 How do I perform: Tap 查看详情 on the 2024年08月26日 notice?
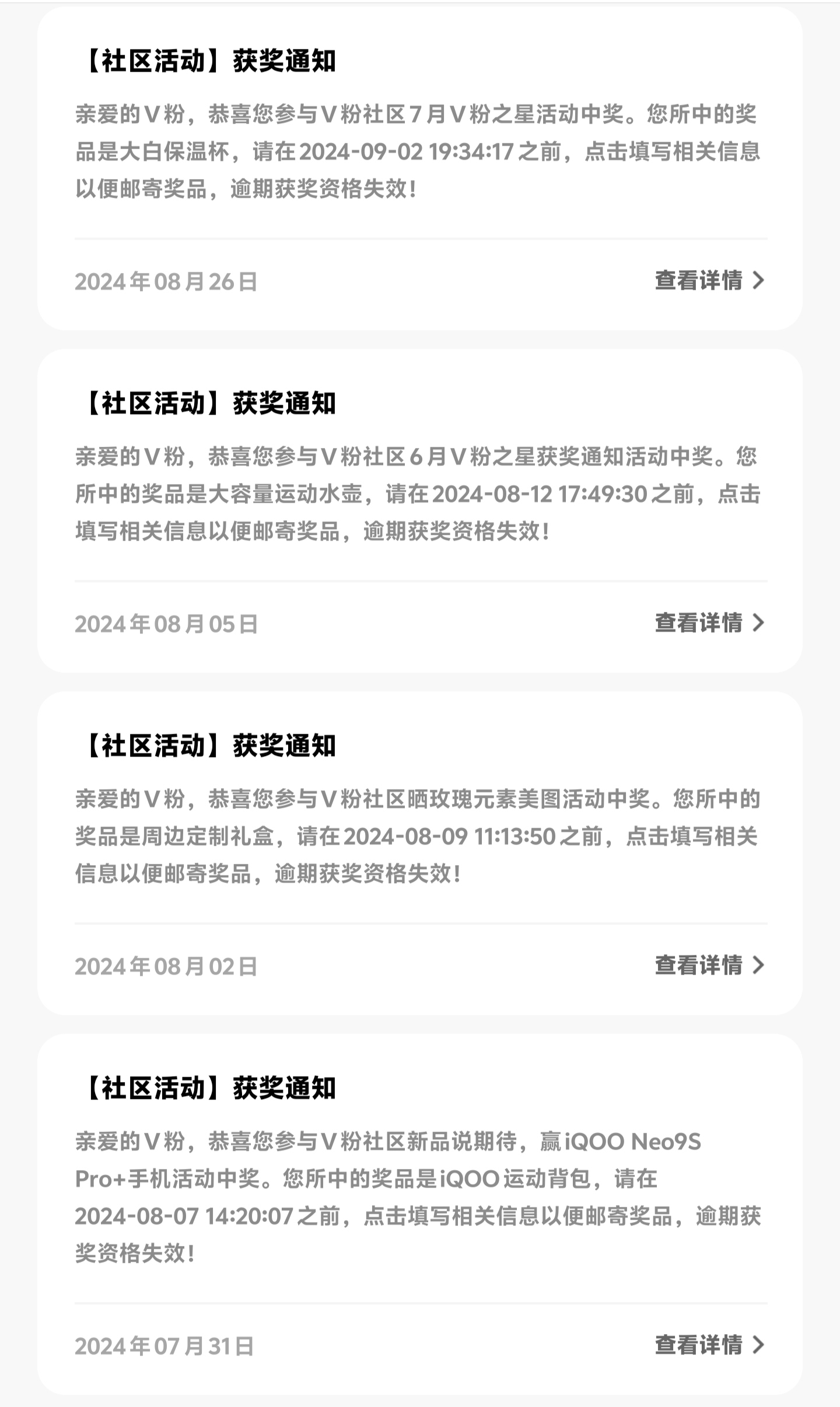(x=709, y=281)
